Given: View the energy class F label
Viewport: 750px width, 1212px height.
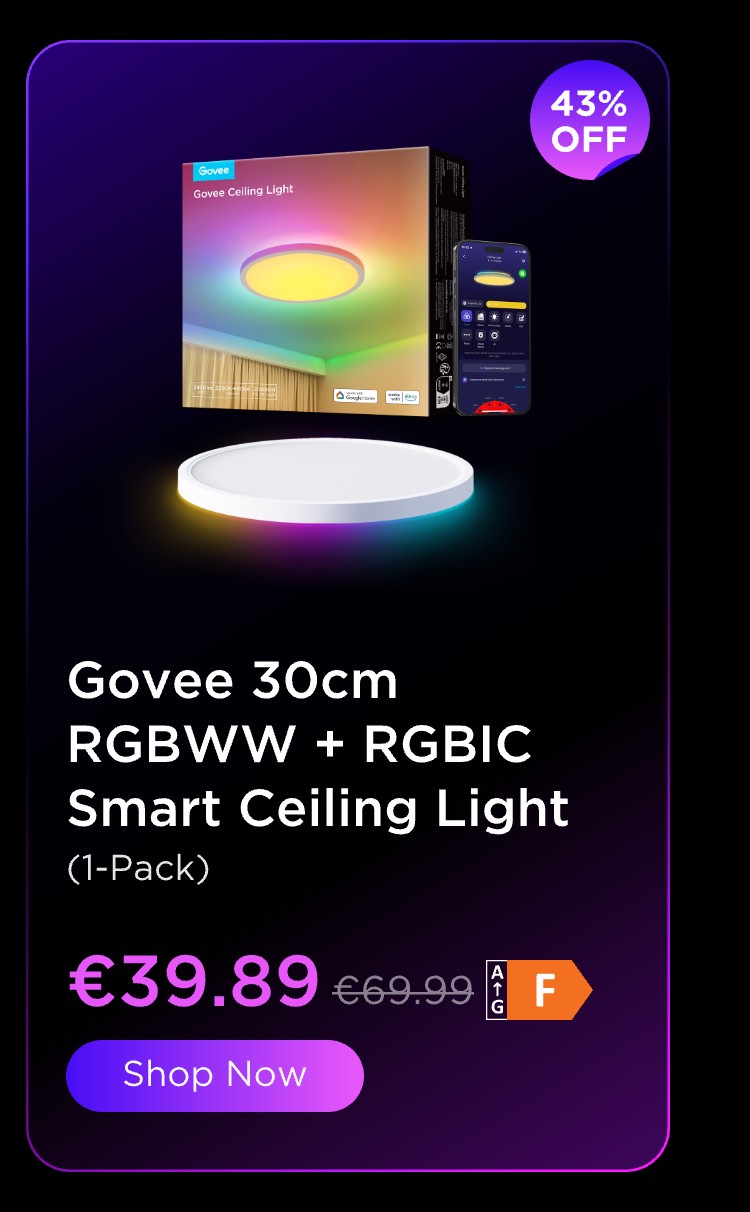Looking at the screenshot, I should pos(538,990).
